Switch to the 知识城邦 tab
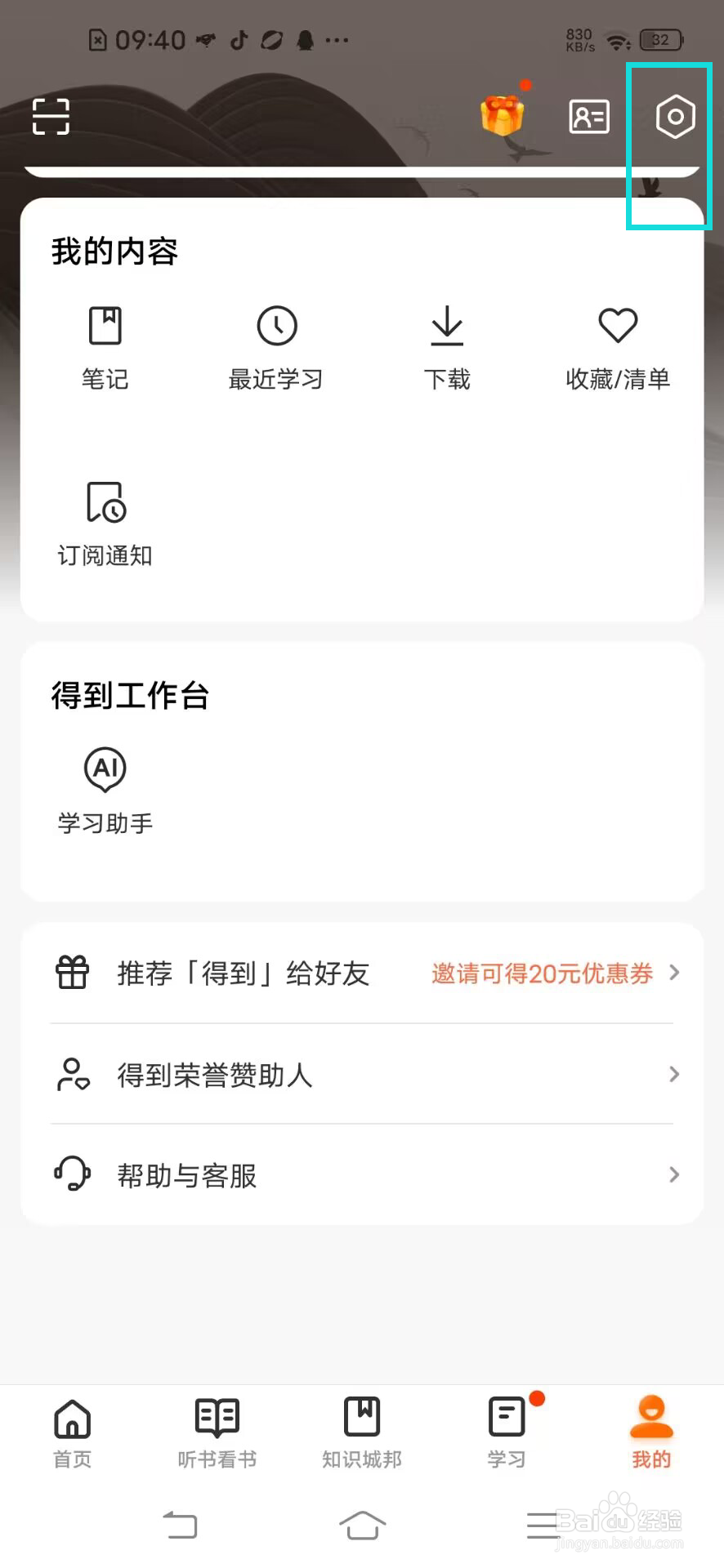 pyautogui.click(x=362, y=1432)
